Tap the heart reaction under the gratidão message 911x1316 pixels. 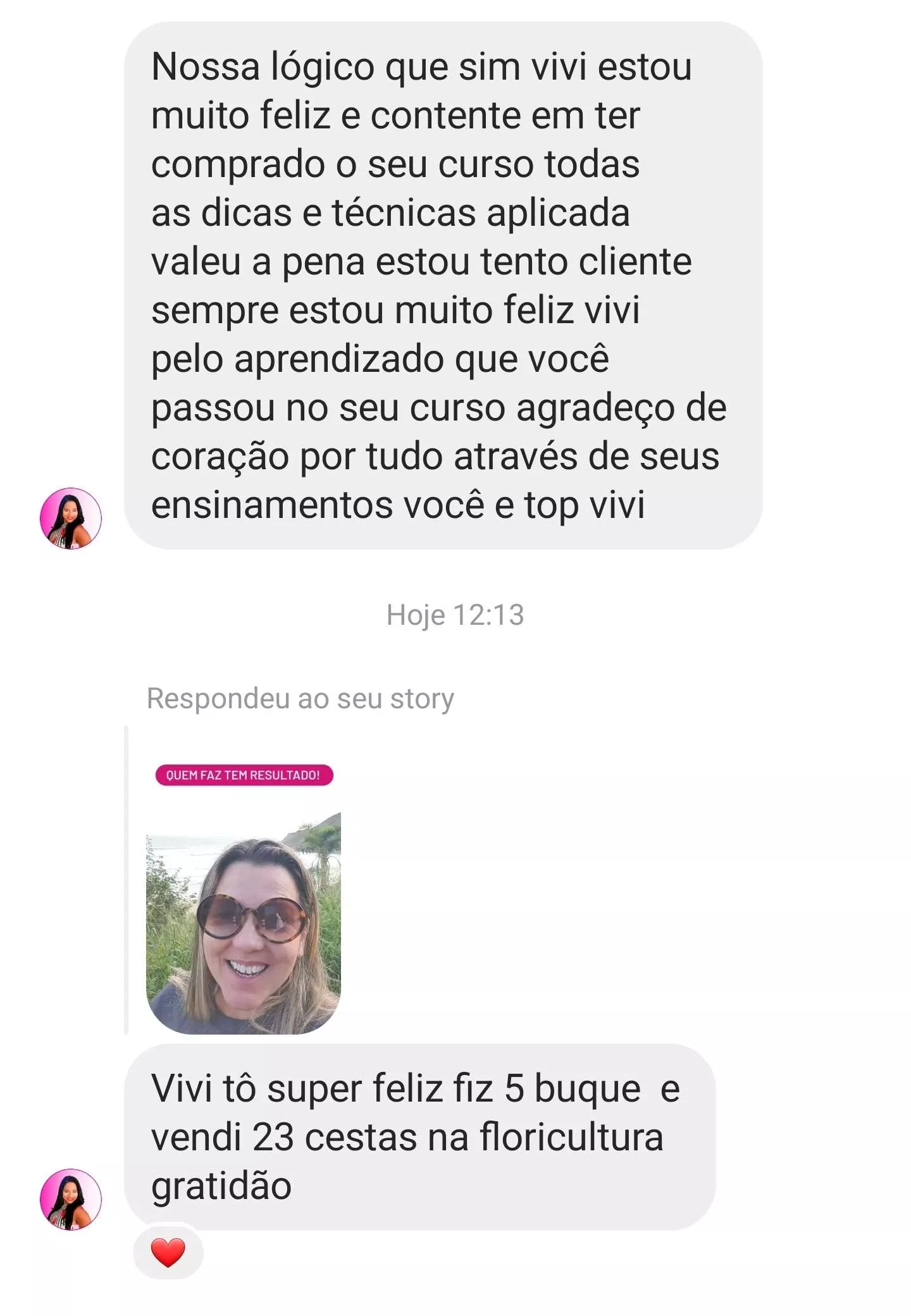pyautogui.click(x=168, y=1251)
